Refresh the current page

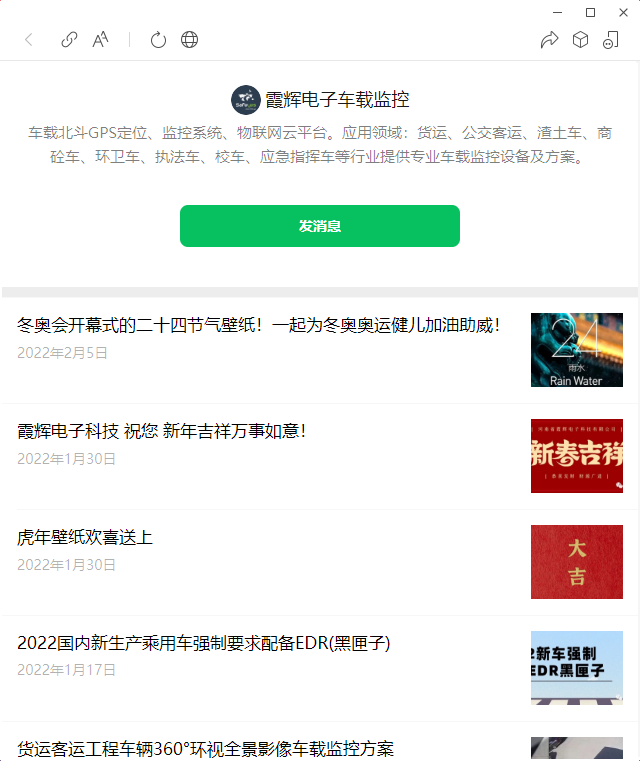click(158, 40)
